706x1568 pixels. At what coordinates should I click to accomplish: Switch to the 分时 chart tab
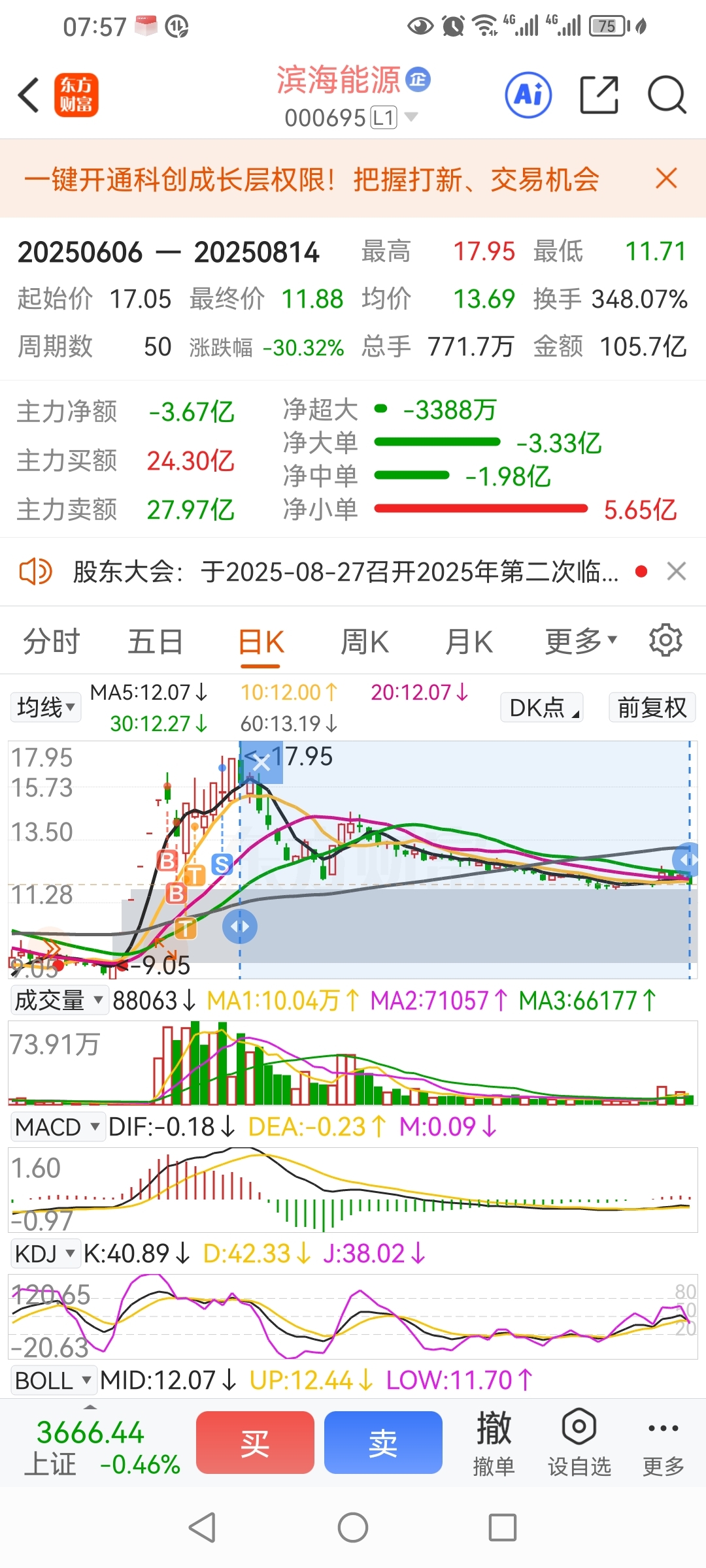point(52,642)
